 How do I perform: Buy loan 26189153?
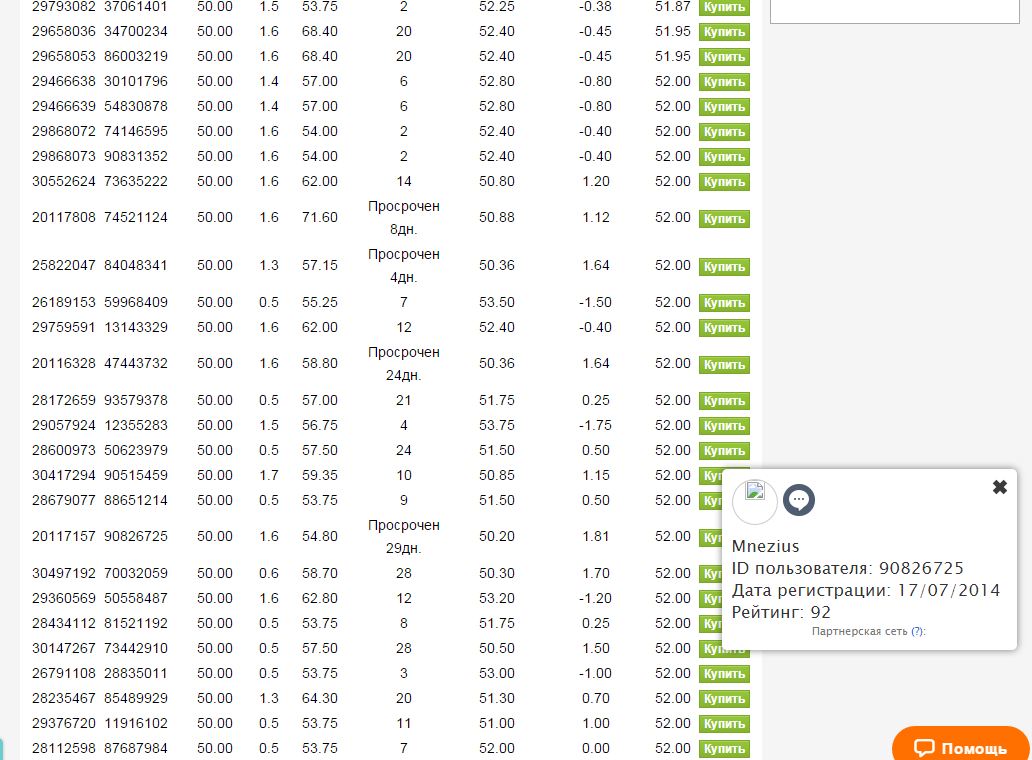pos(724,303)
